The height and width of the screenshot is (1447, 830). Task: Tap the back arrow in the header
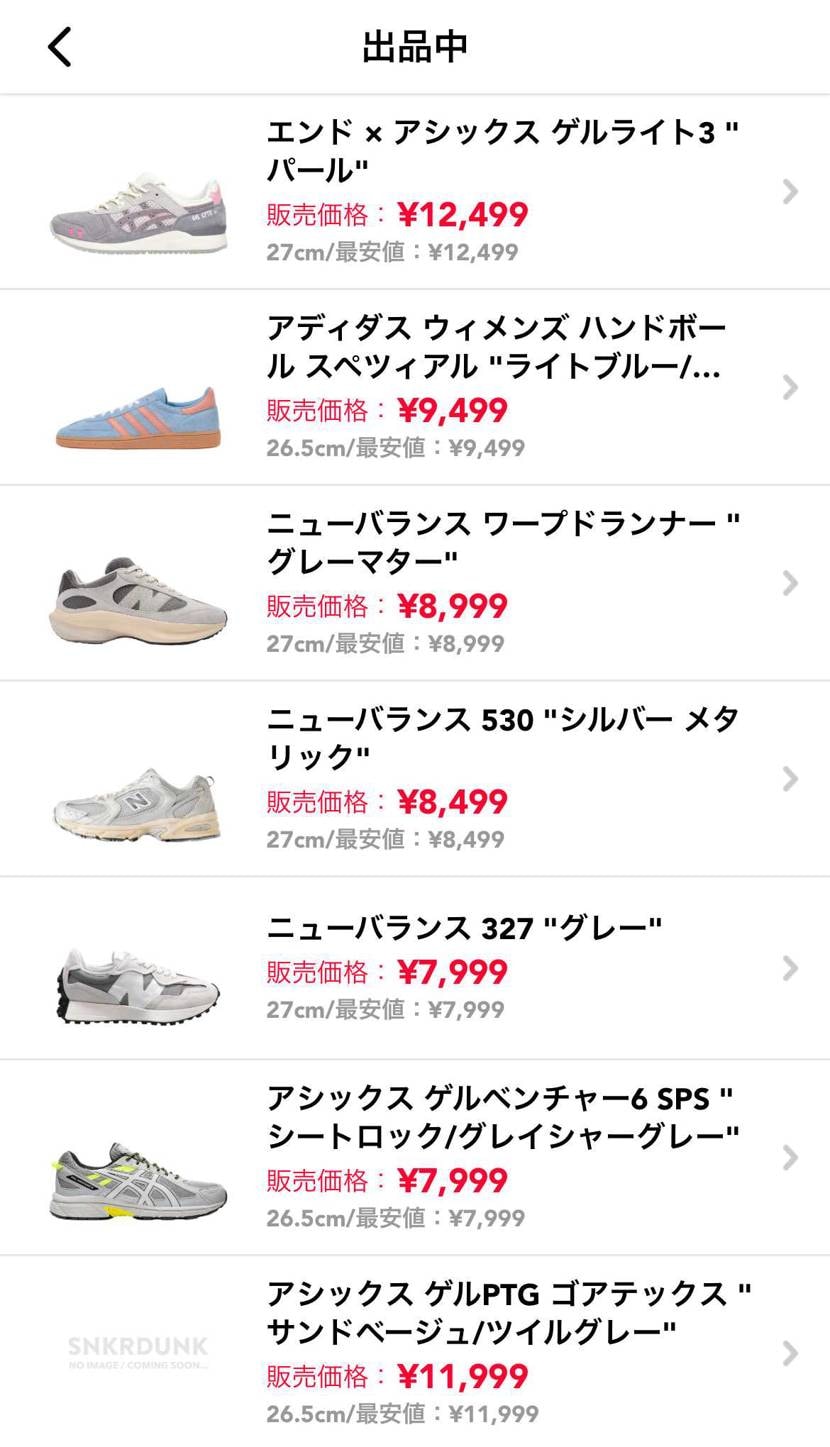tap(57, 45)
